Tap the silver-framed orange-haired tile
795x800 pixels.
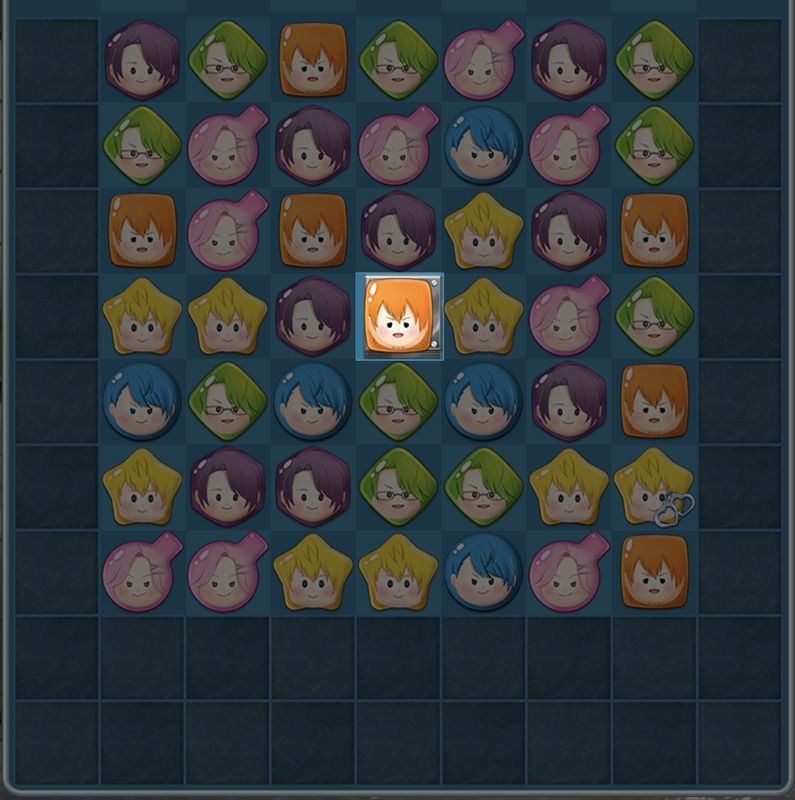click(399, 316)
